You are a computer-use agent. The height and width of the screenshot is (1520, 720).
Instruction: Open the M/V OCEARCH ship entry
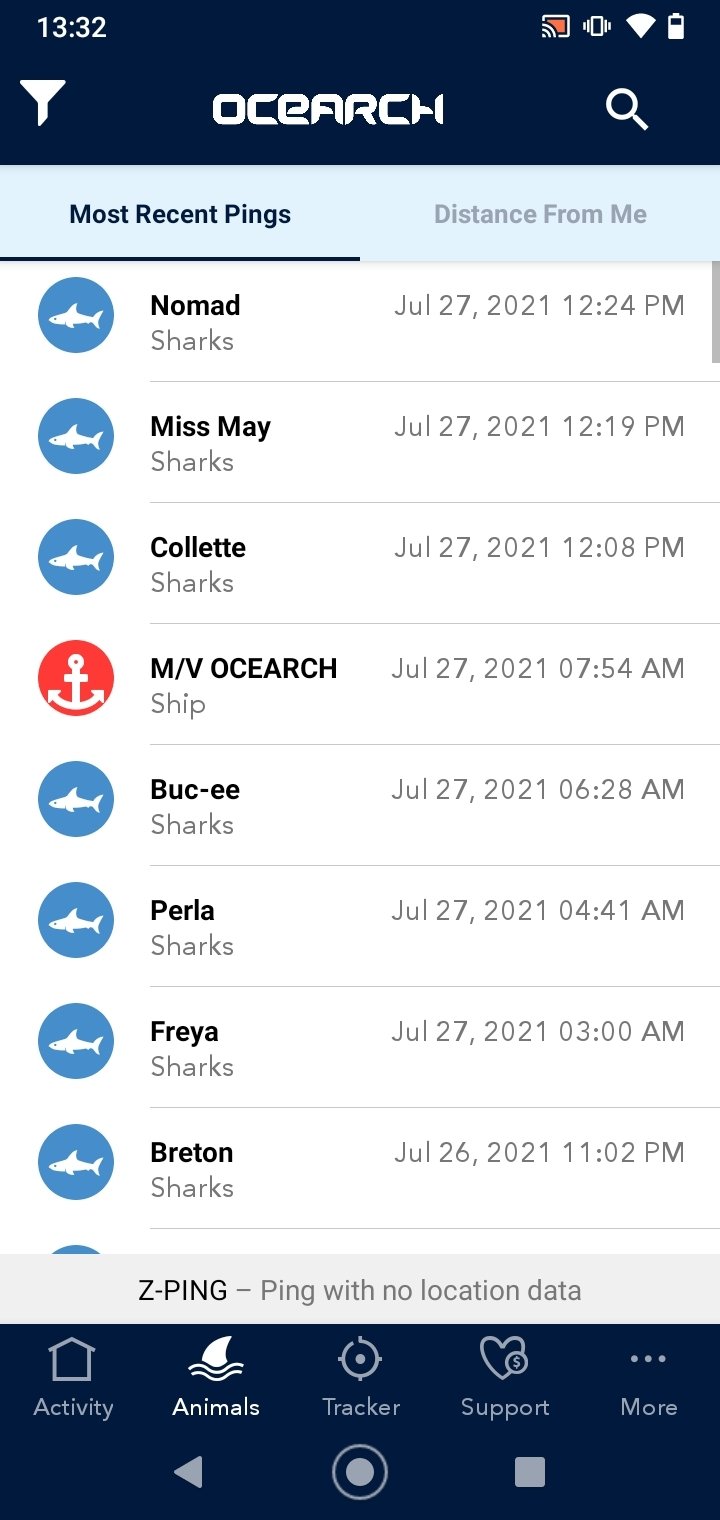[360, 684]
